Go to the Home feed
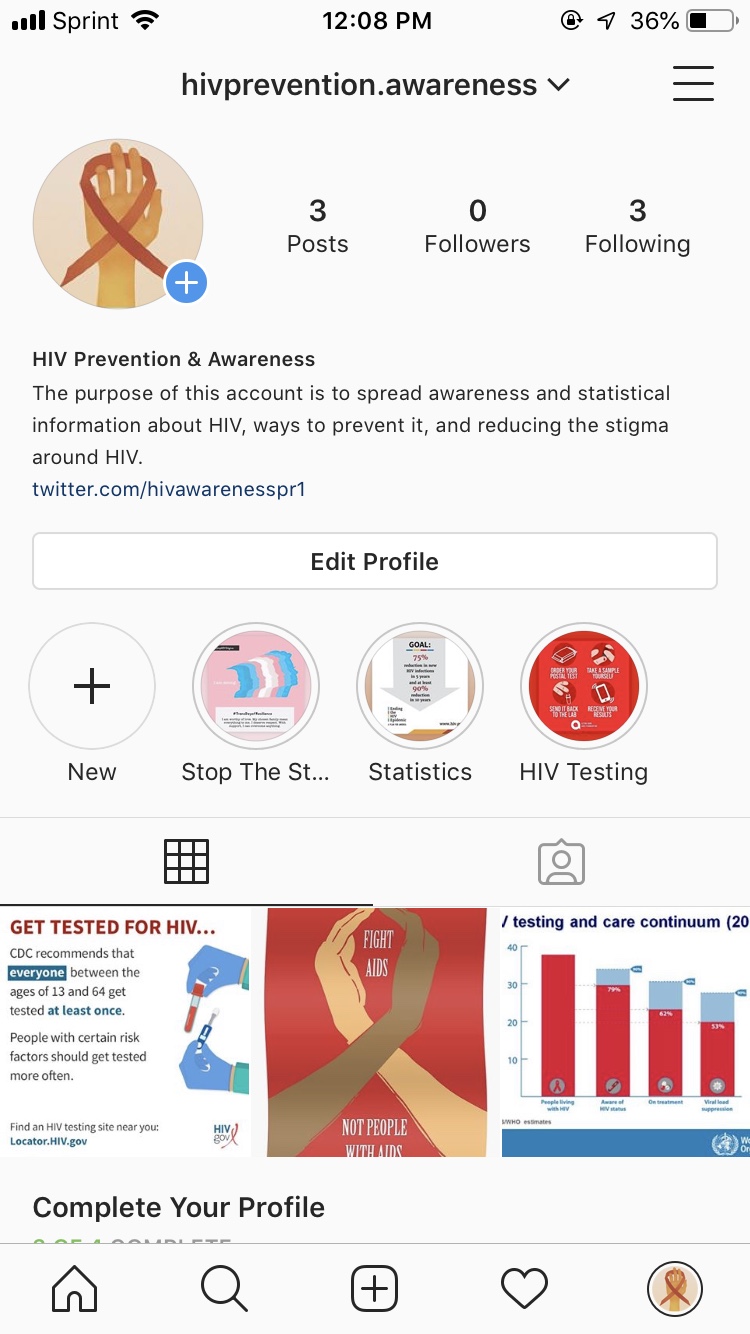The height and width of the screenshot is (1334, 750). 75,1288
